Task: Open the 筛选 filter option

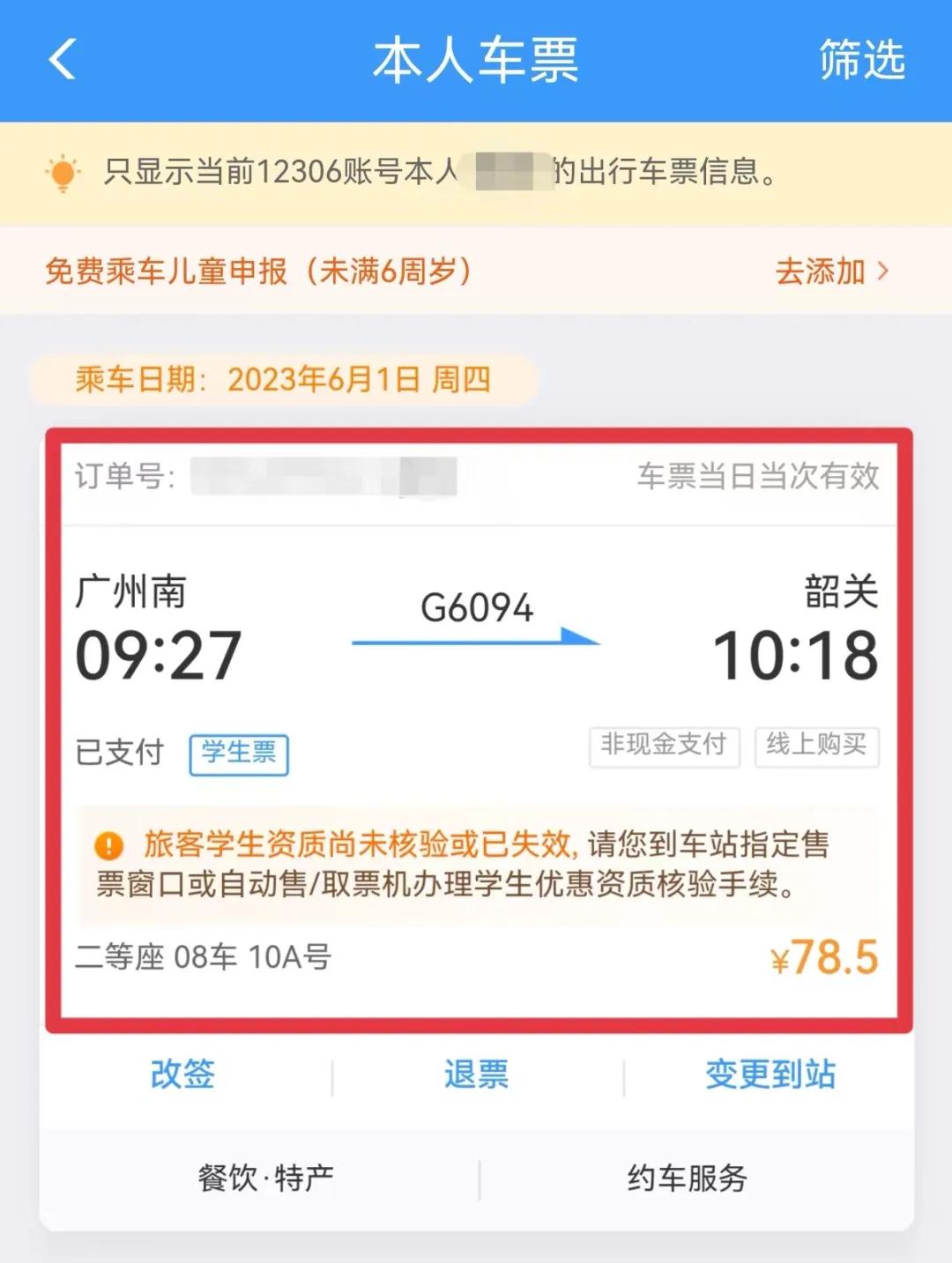Action: tap(862, 60)
